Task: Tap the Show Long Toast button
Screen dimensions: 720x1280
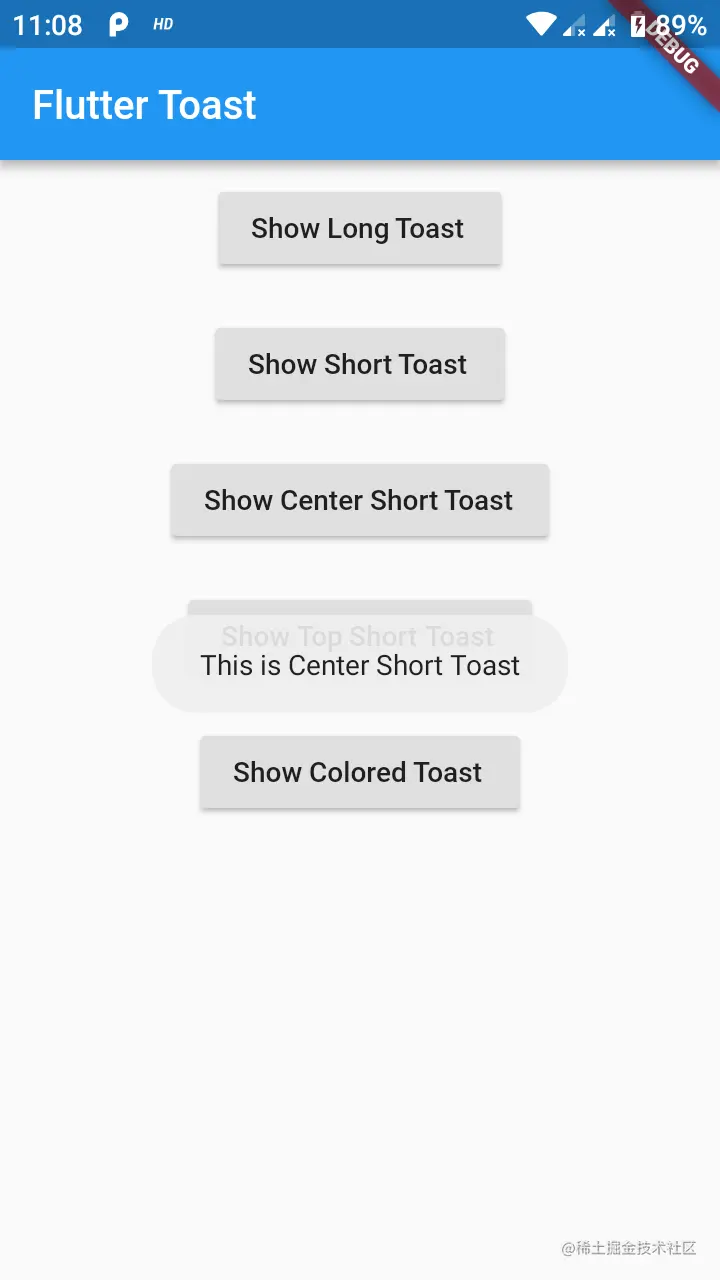Action: 359,229
